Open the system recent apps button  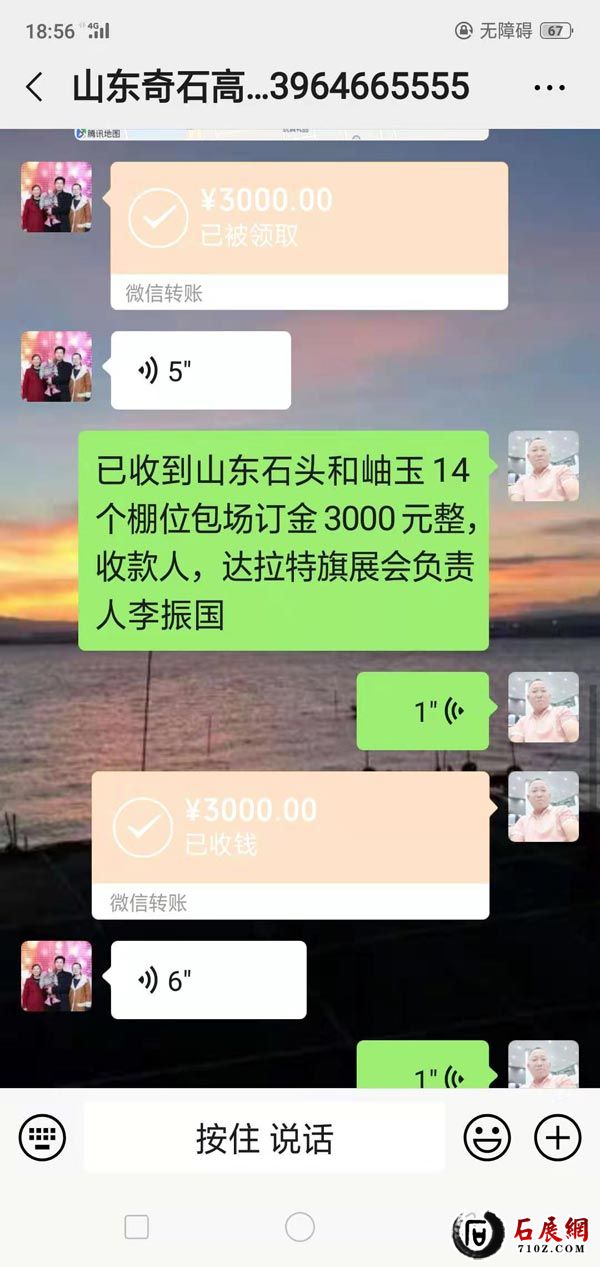coord(136,1227)
